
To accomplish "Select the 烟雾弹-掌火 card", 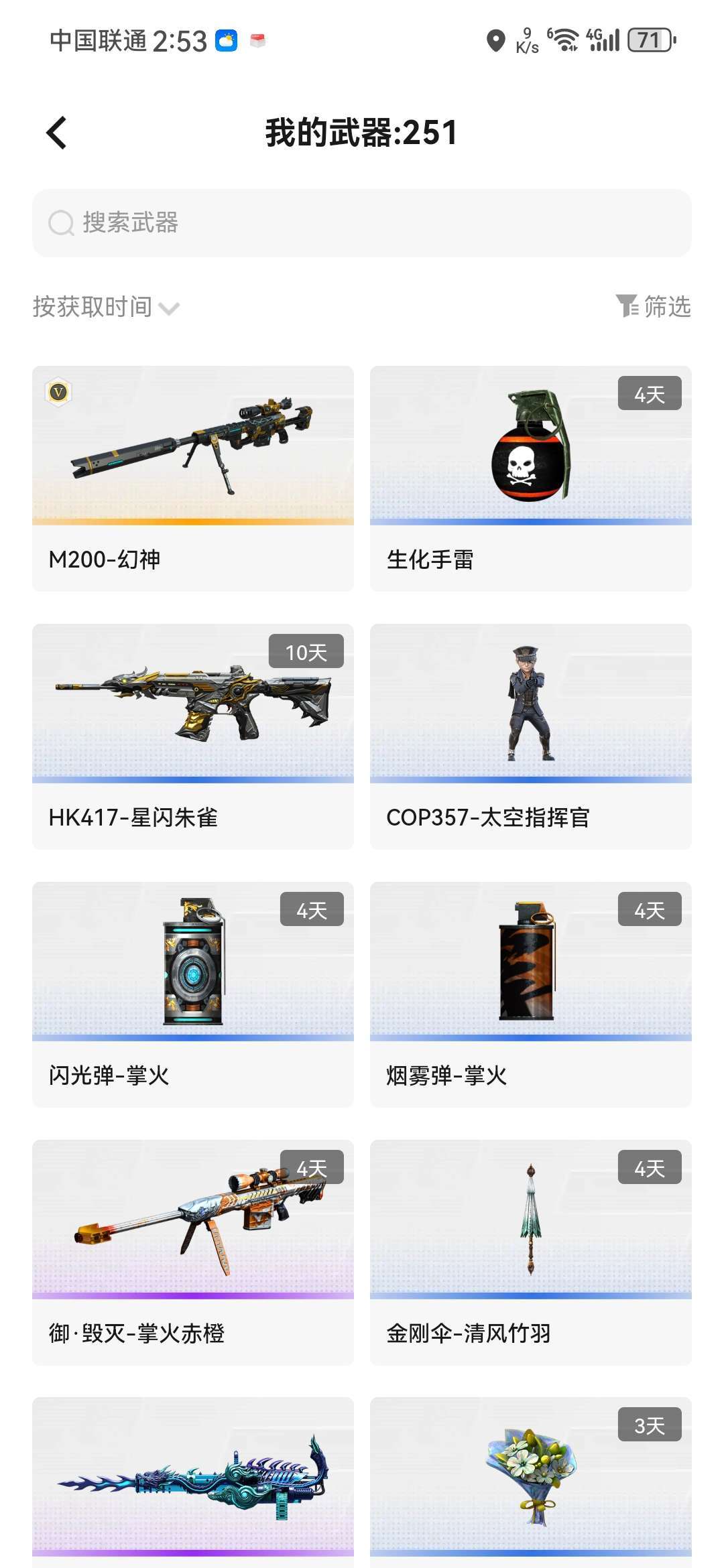I will click(530, 994).
